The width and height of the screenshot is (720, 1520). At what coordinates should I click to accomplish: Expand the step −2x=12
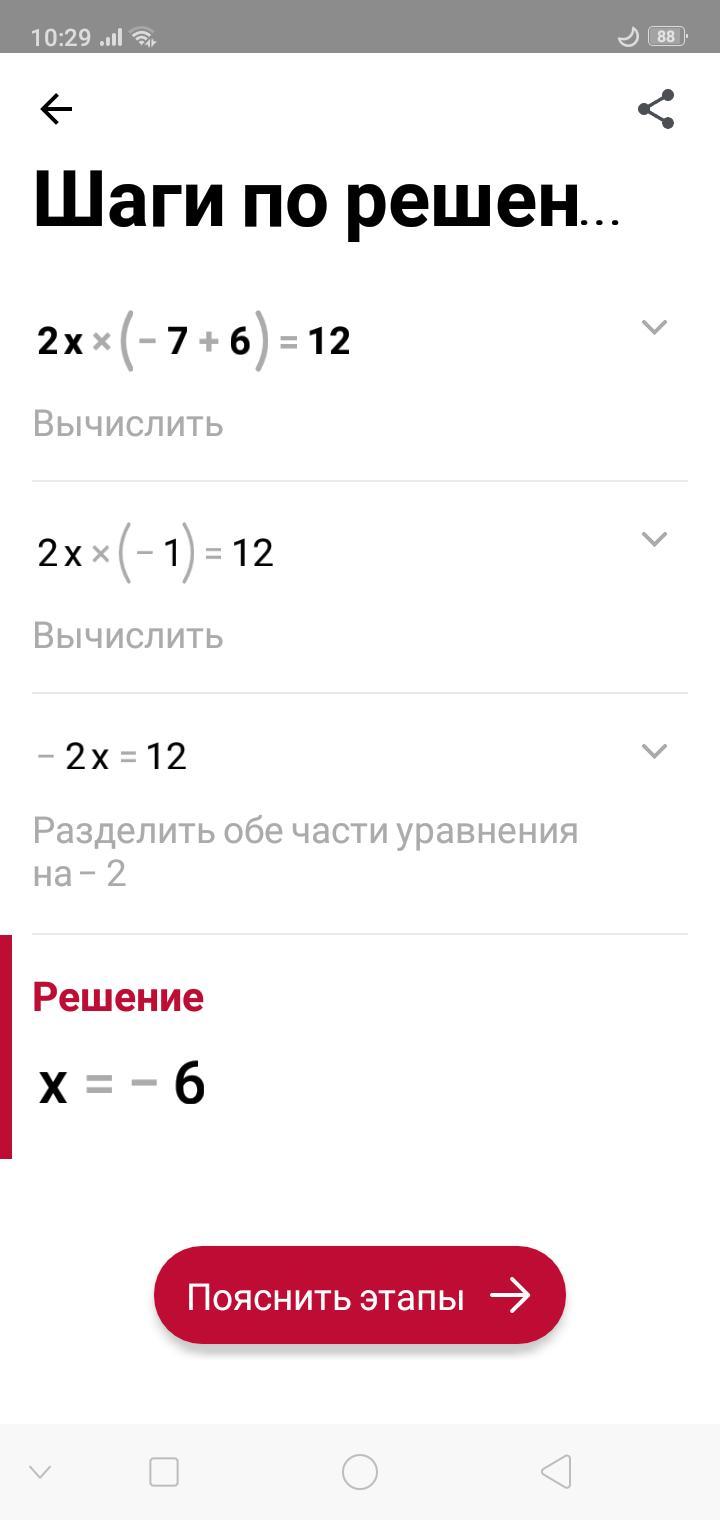click(x=653, y=751)
